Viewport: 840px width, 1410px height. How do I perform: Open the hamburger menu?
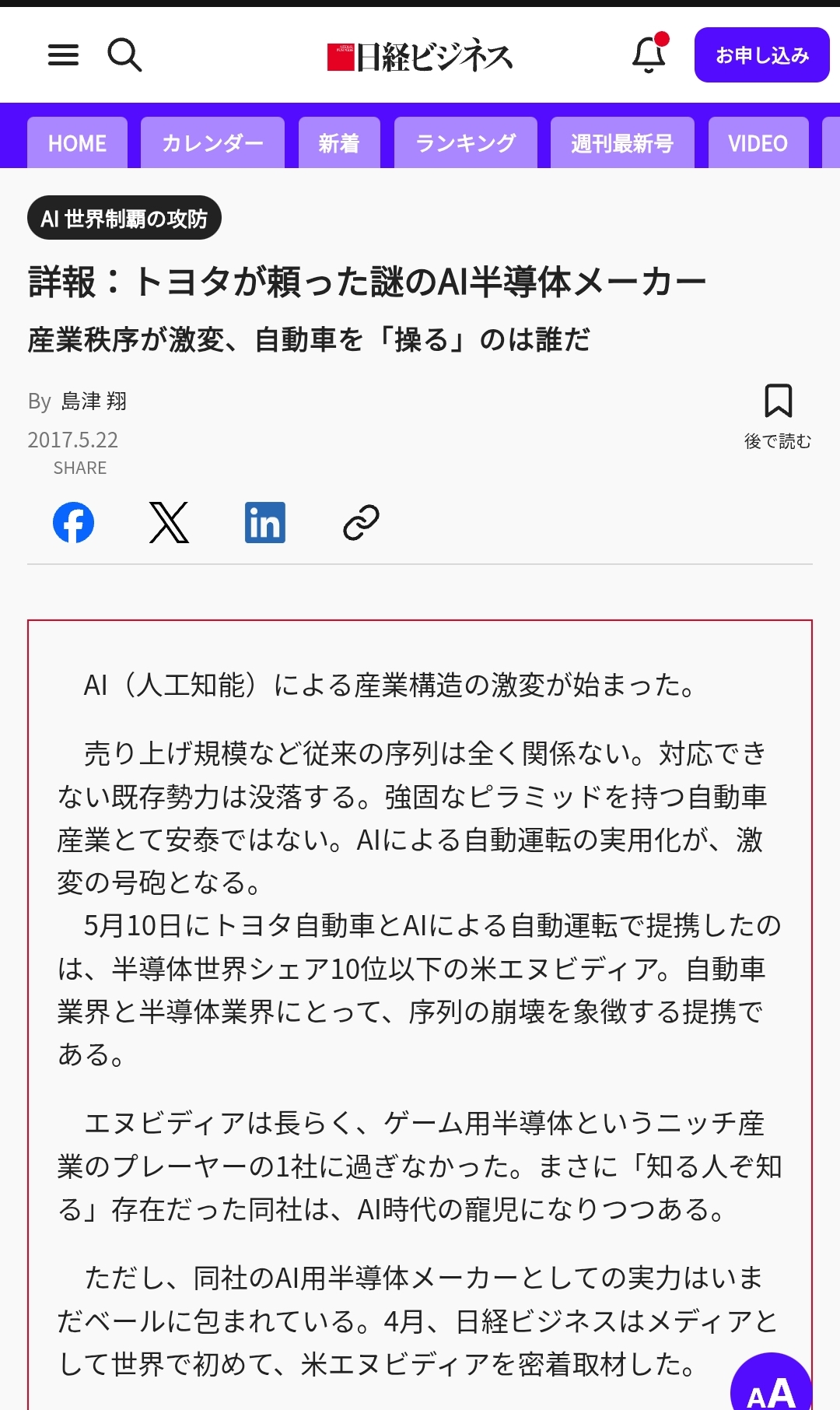click(x=63, y=55)
